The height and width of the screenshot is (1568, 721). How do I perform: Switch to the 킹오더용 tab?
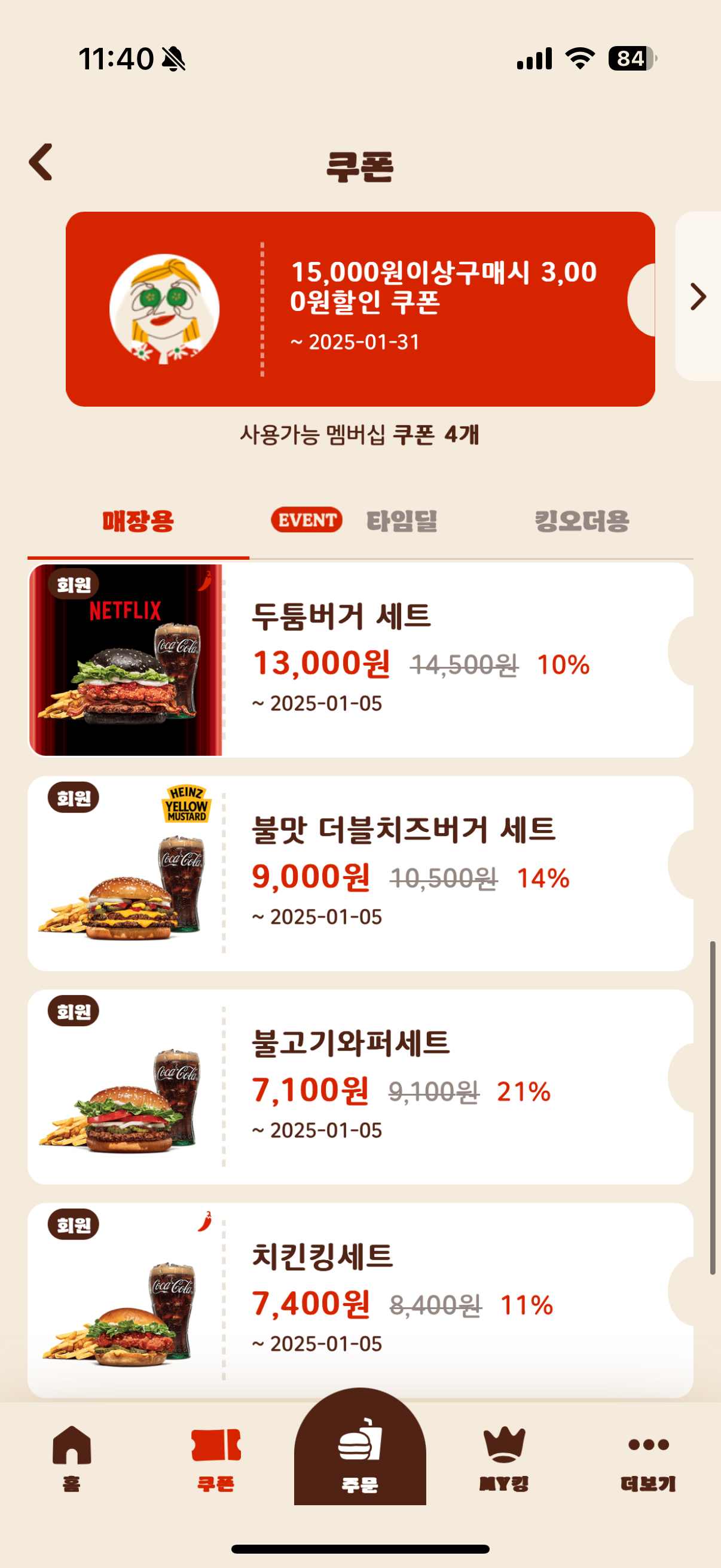pyautogui.click(x=581, y=521)
